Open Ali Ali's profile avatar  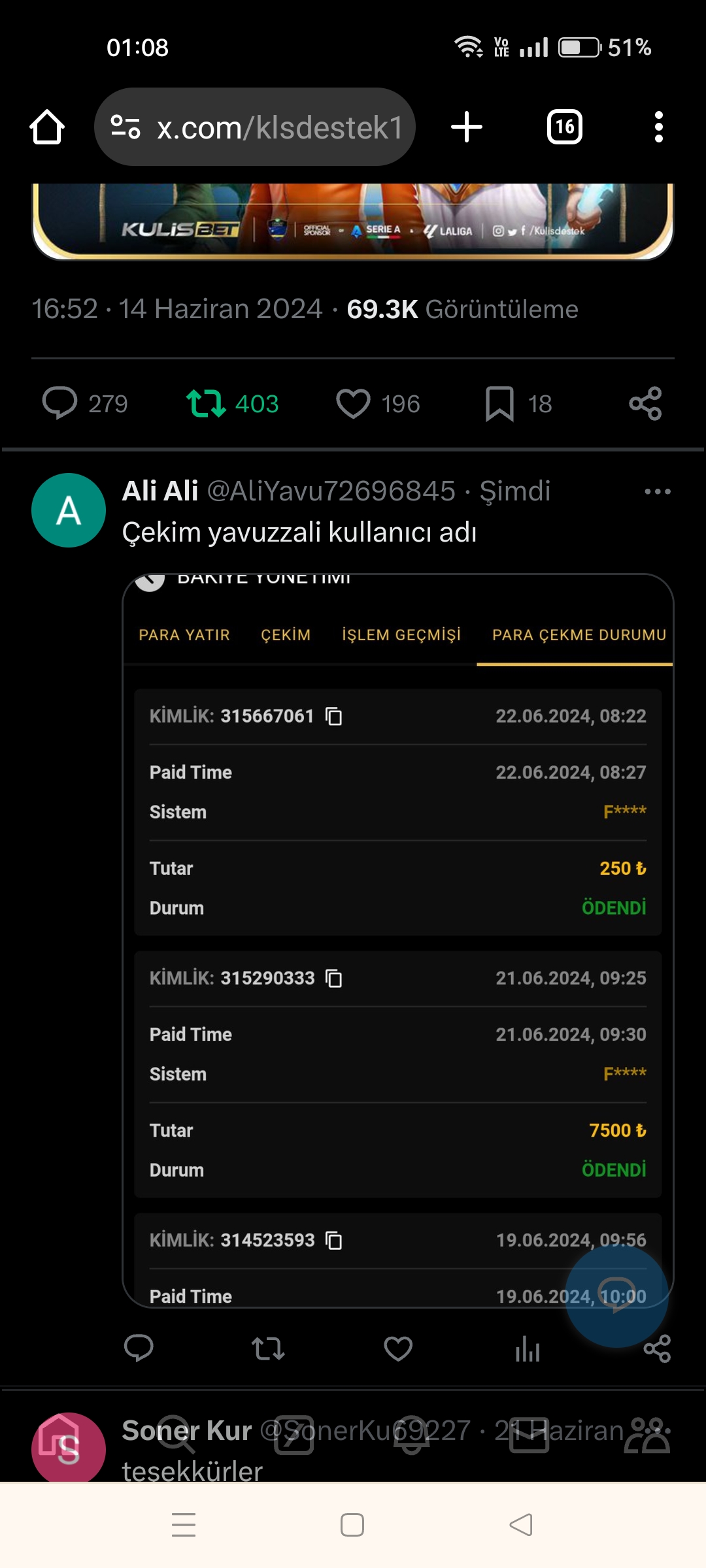click(69, 510)
